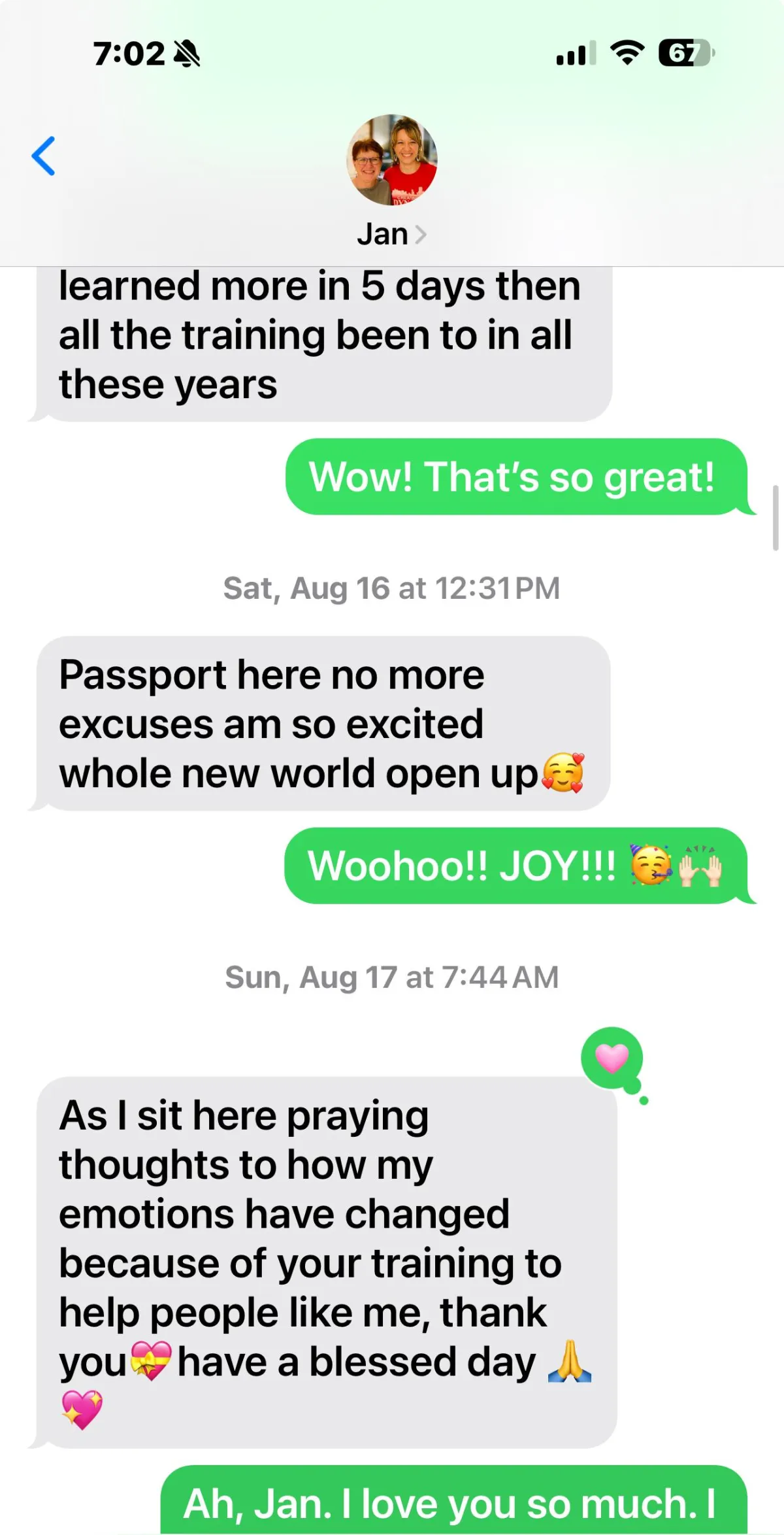784x1535 pixels.
Task: Tap Jan's contact photo
Action: [391, 160]
